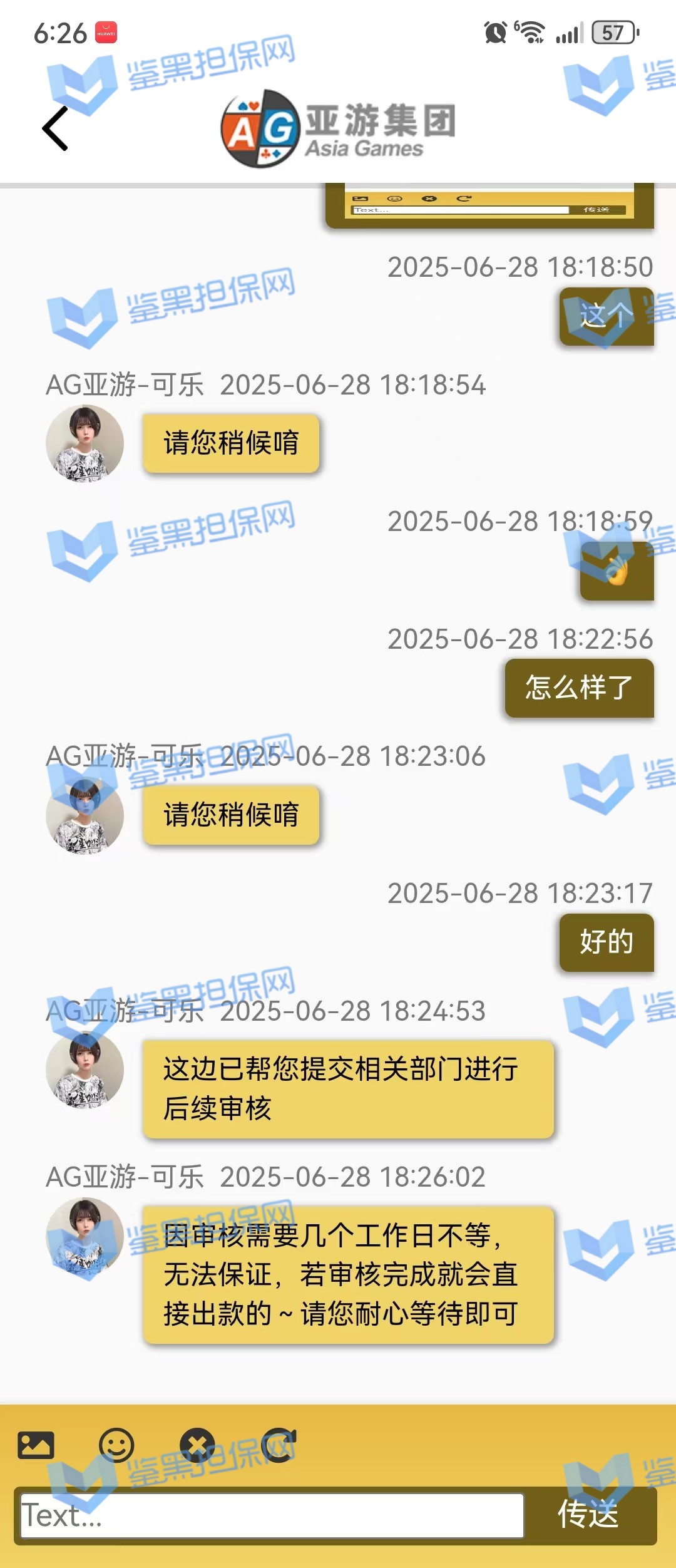Image resolution: width=676 pixels, height=1568 pixels.
Task: Go back using the header arrow
Action: [55, 128]
